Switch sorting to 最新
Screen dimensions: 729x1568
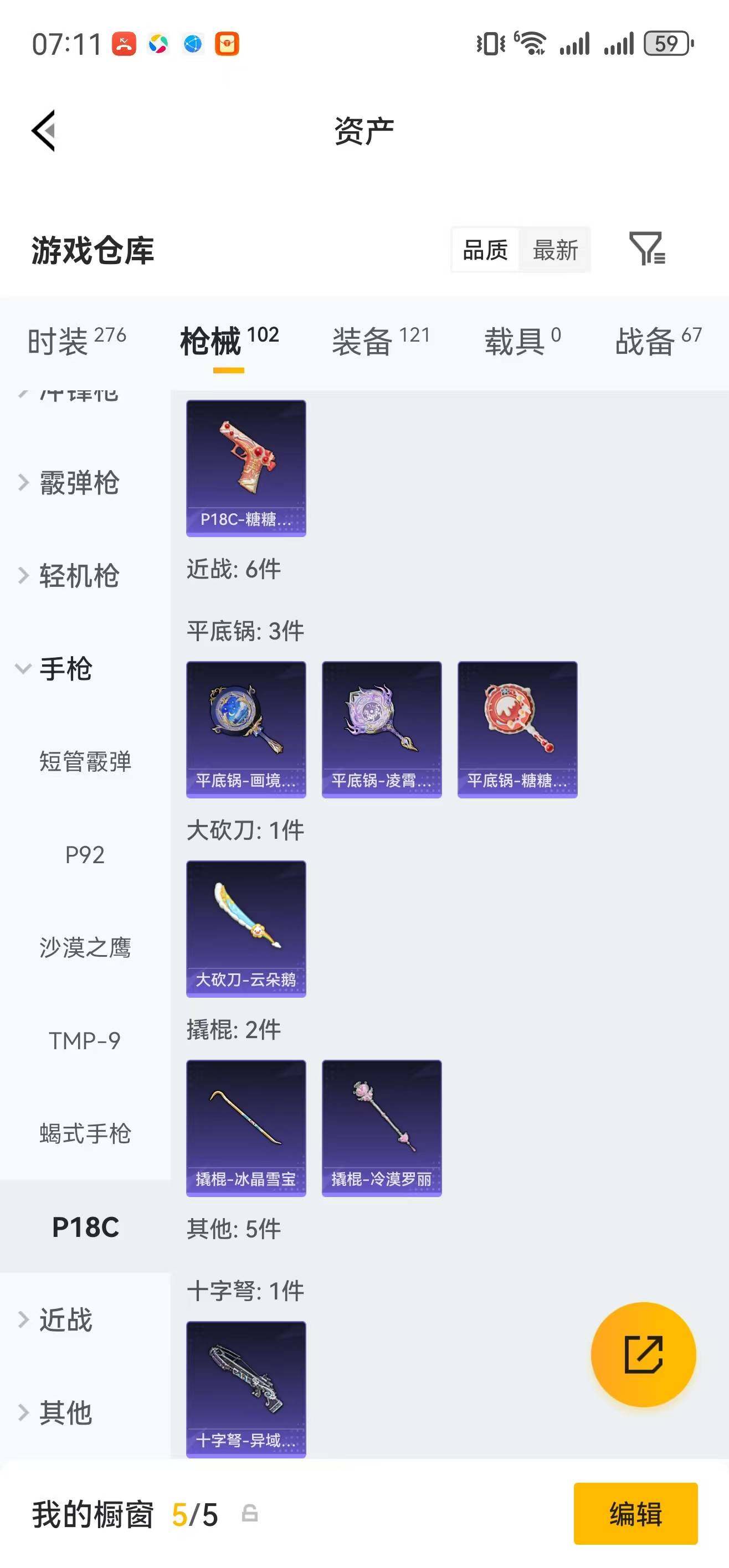coord(556,250)
